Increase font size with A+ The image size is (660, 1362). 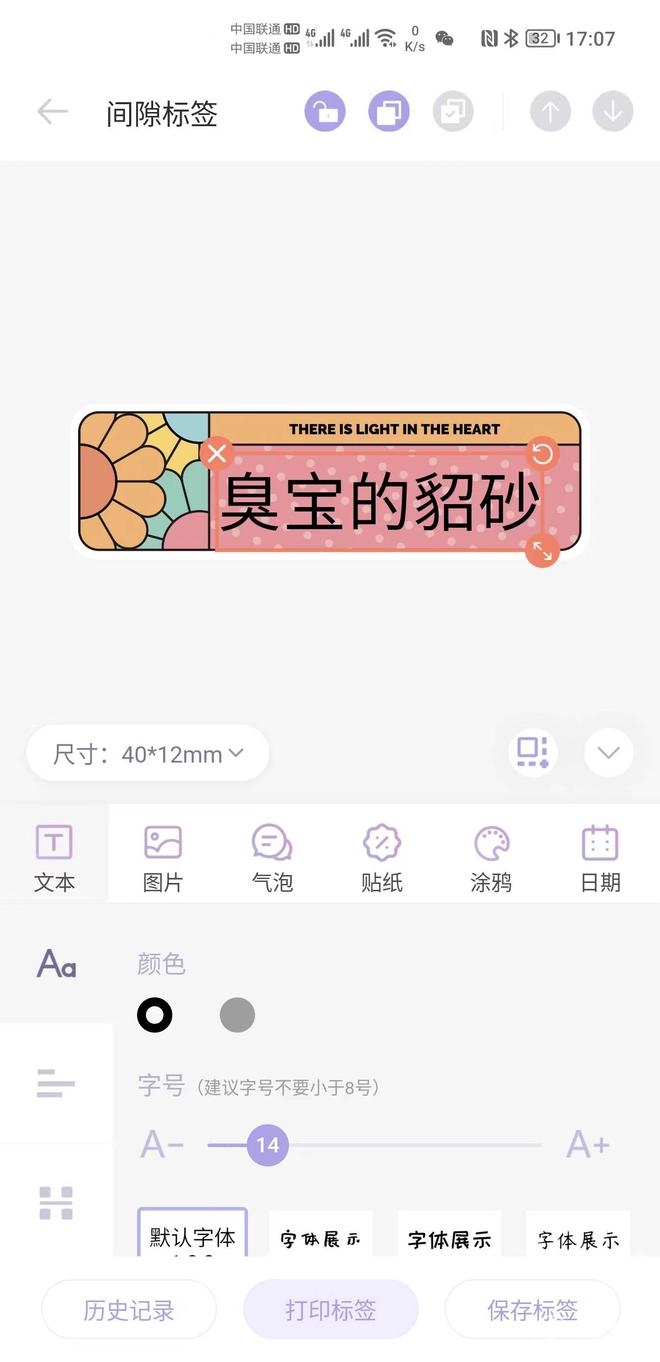(x=587, y=1144)
